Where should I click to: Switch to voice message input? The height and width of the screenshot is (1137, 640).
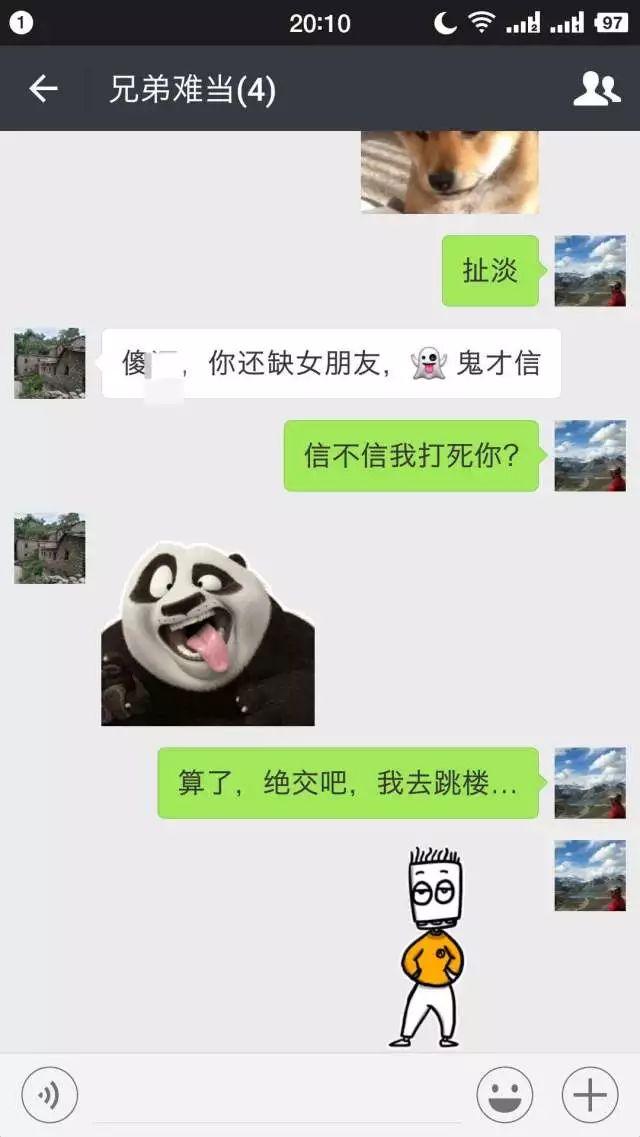[49, 1095]
